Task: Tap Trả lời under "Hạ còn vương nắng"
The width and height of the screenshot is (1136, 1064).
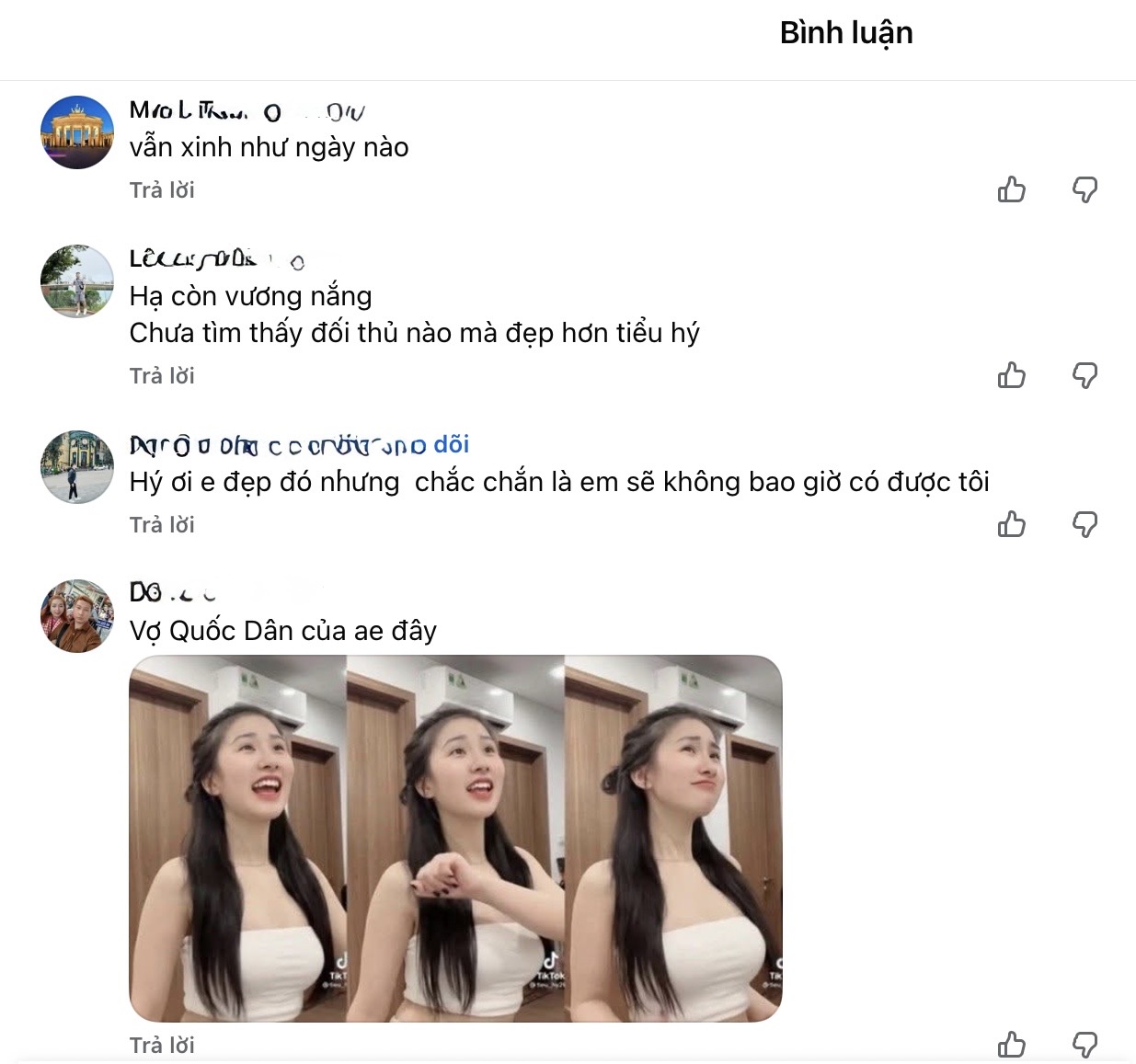Action: [x=162, y=376]
